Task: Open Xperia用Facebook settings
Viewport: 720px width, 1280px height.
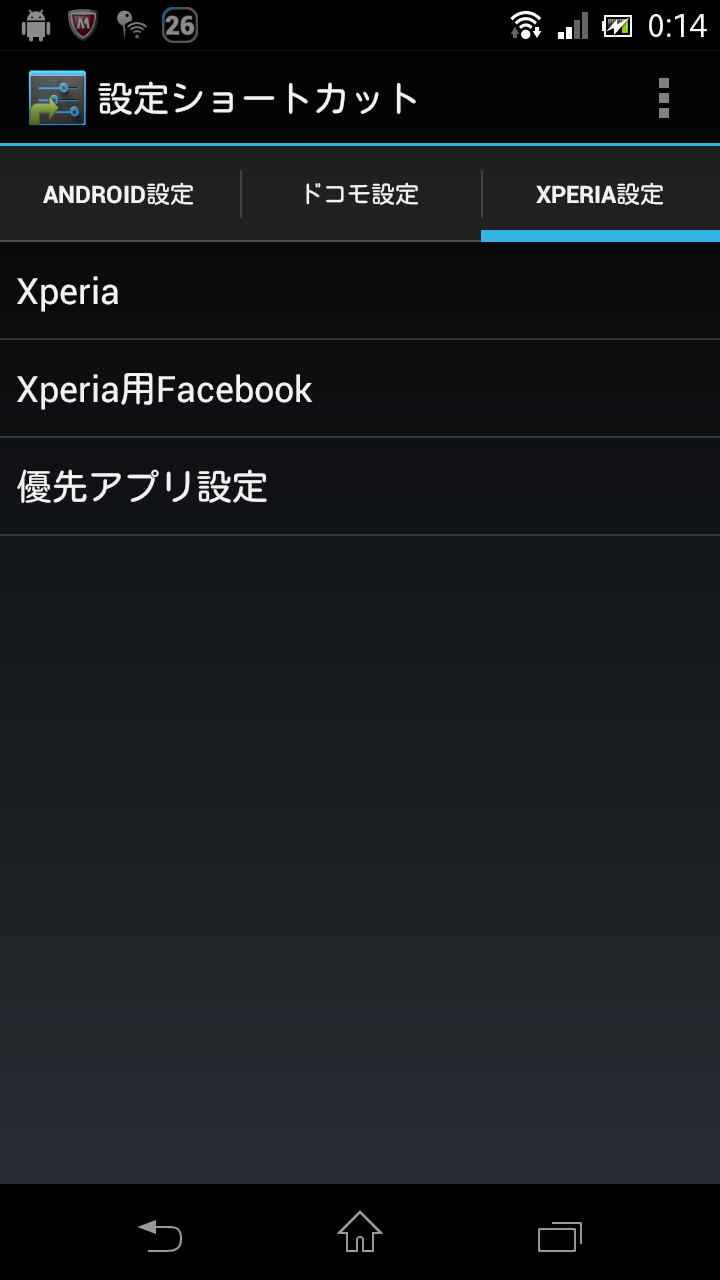Action: [x=360, y=389]
